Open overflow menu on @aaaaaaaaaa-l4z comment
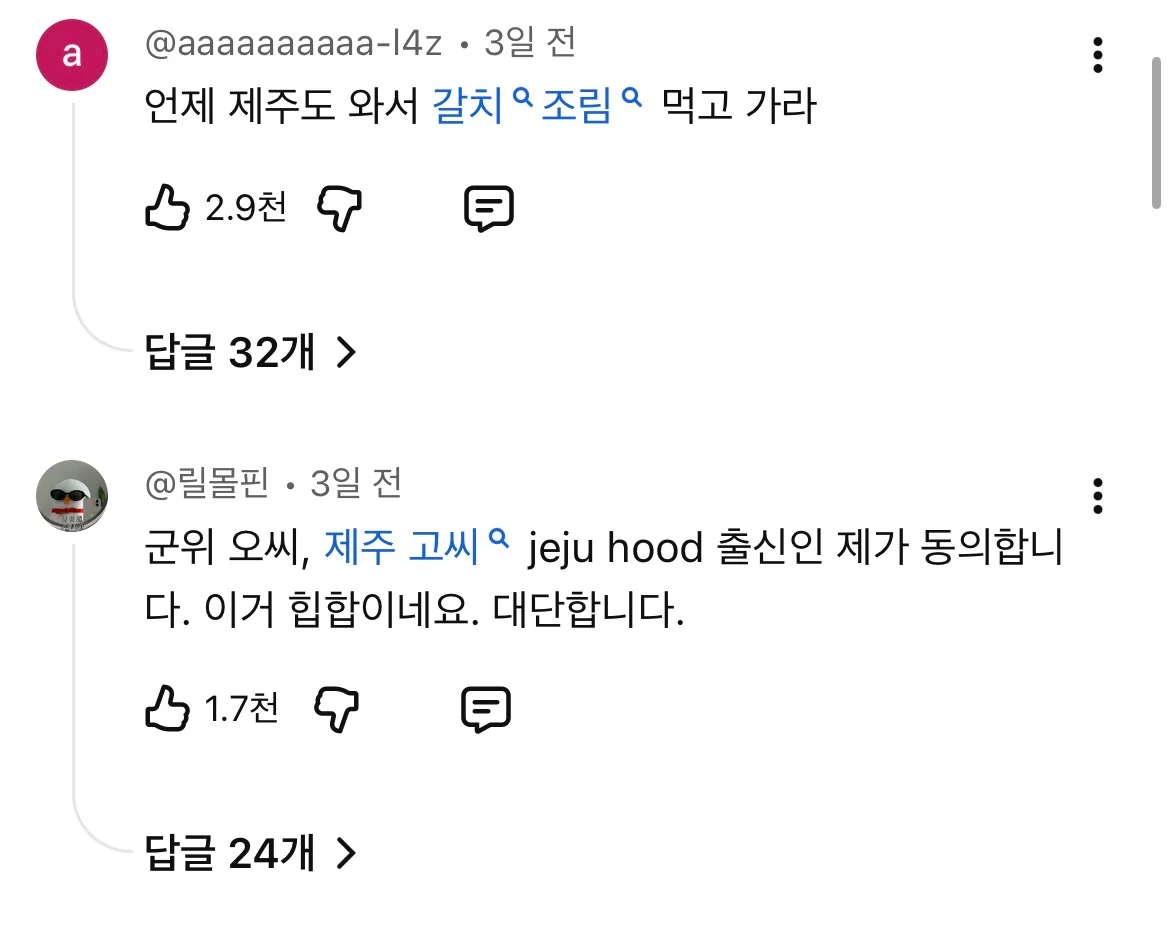 (1097, 55)
